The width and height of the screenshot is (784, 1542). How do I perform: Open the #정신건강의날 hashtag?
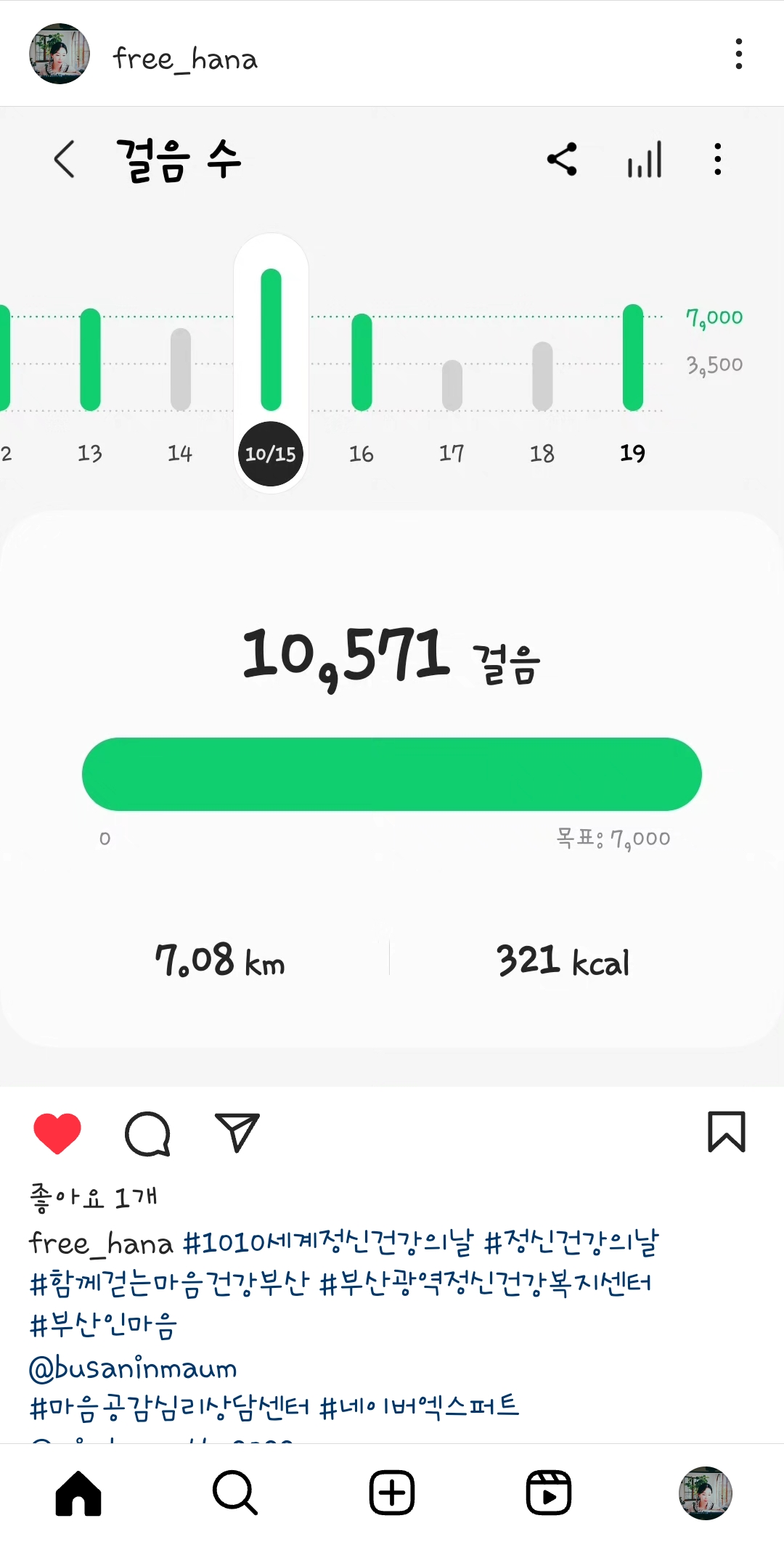571,1243
